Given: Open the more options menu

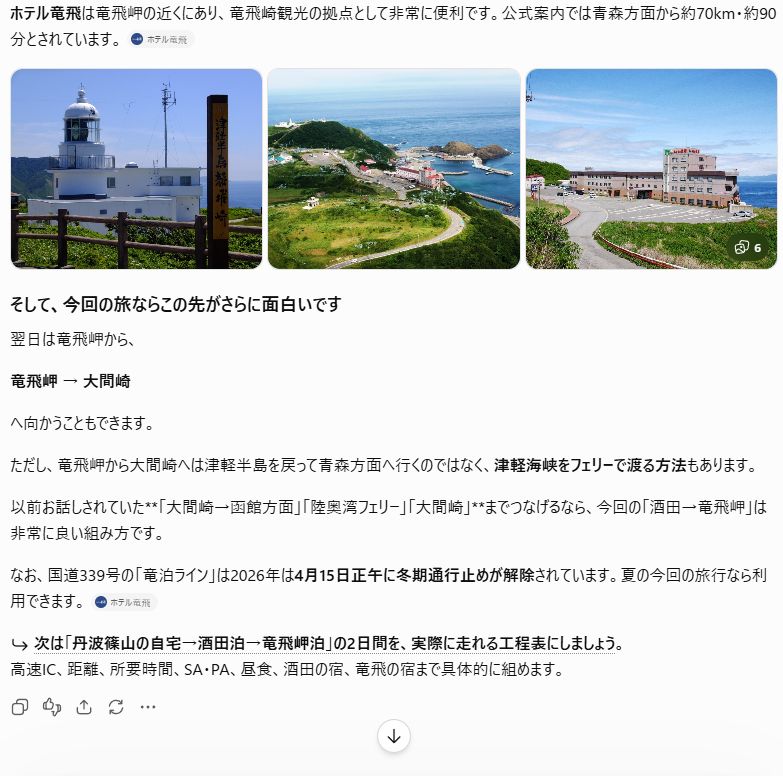Looking at the screenshot, I should 148,707.
